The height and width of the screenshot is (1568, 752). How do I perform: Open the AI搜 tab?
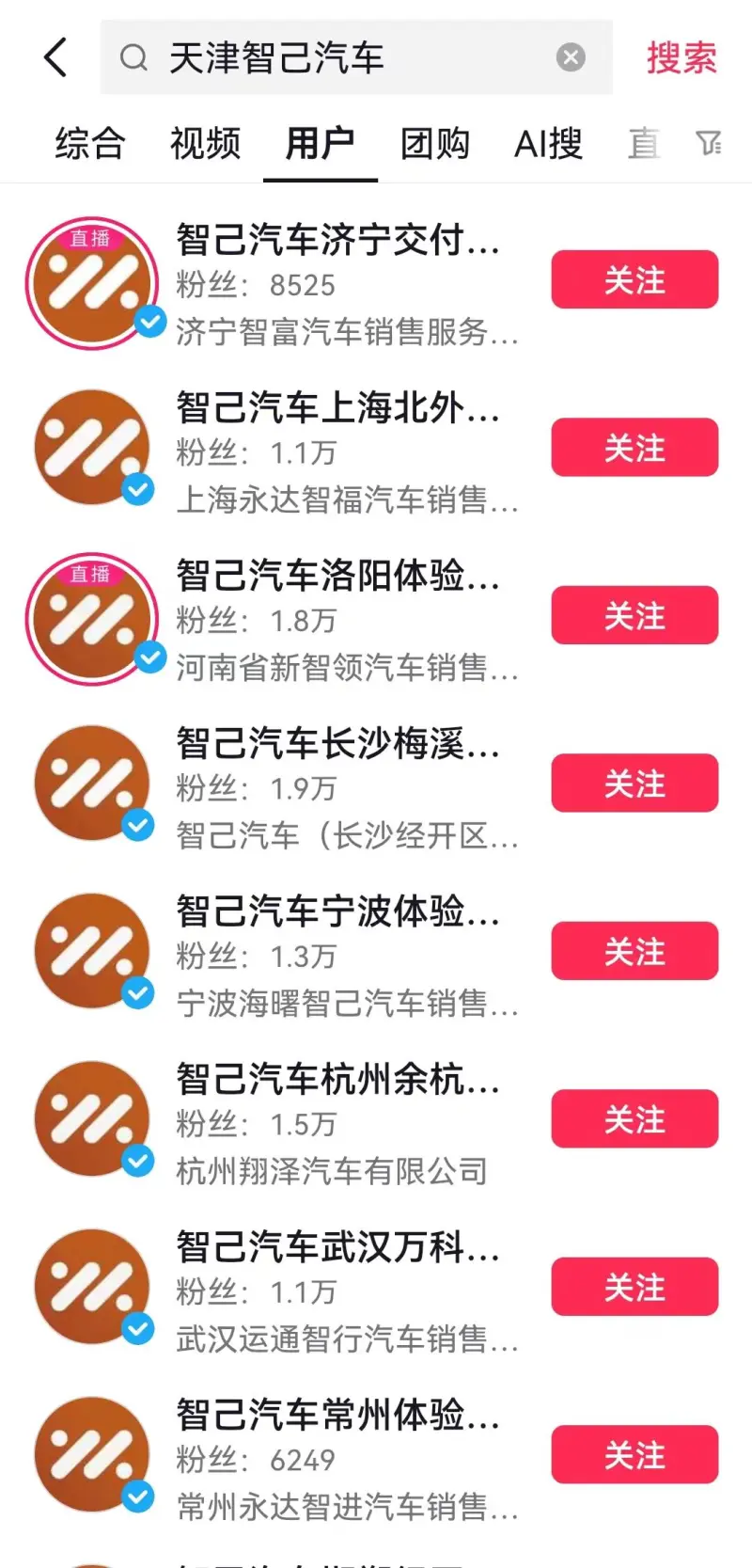click(549, 144)
